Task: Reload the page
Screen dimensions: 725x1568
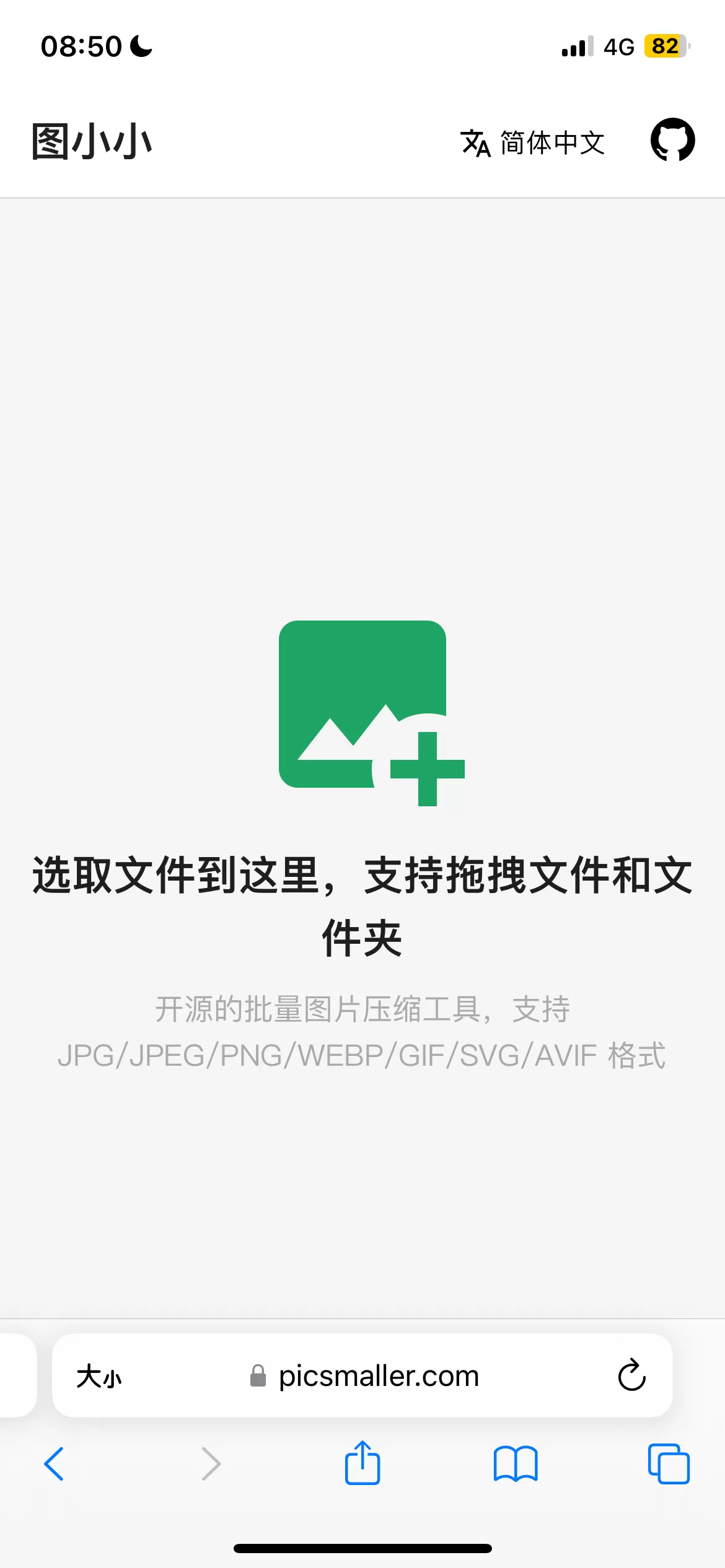Action: click(x=632, y=1375)
